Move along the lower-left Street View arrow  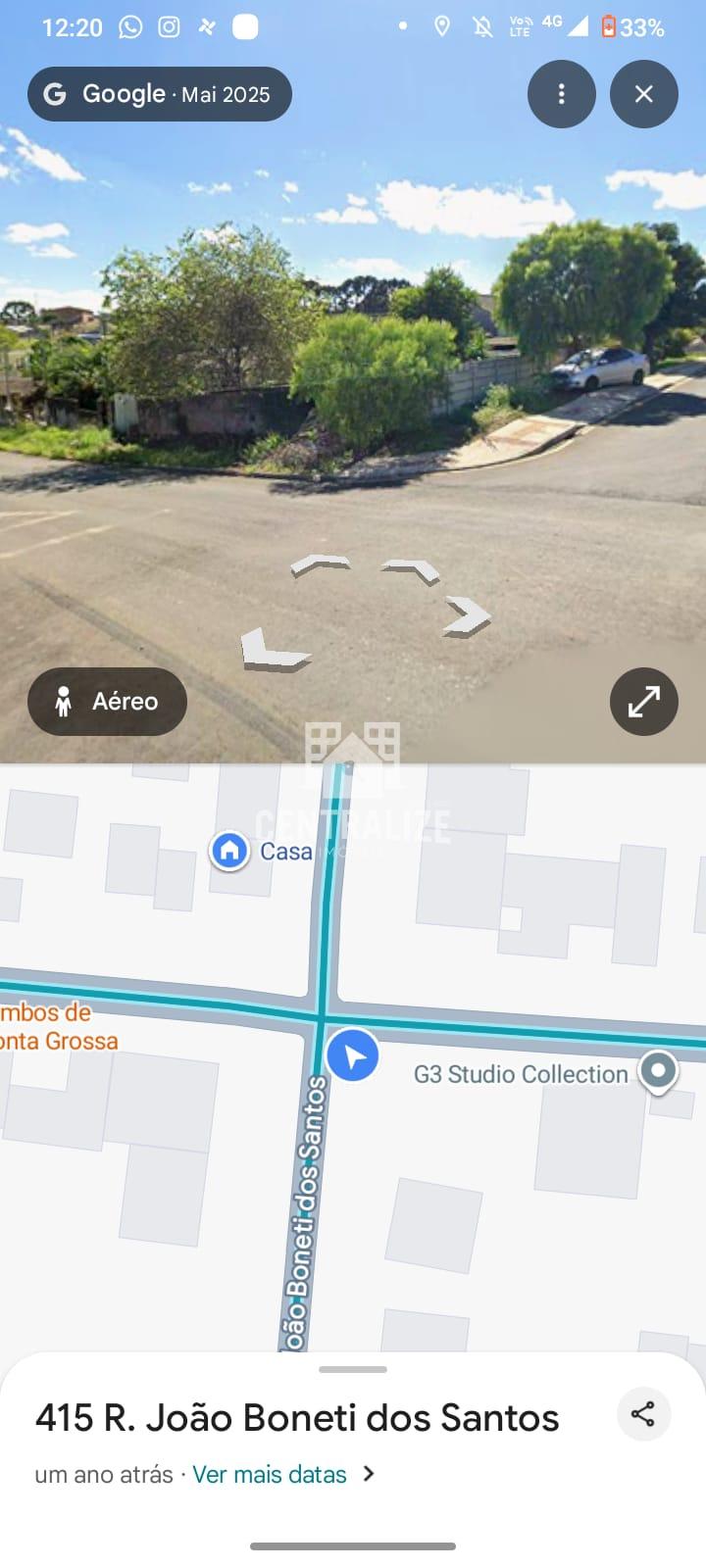click(273, 651)
